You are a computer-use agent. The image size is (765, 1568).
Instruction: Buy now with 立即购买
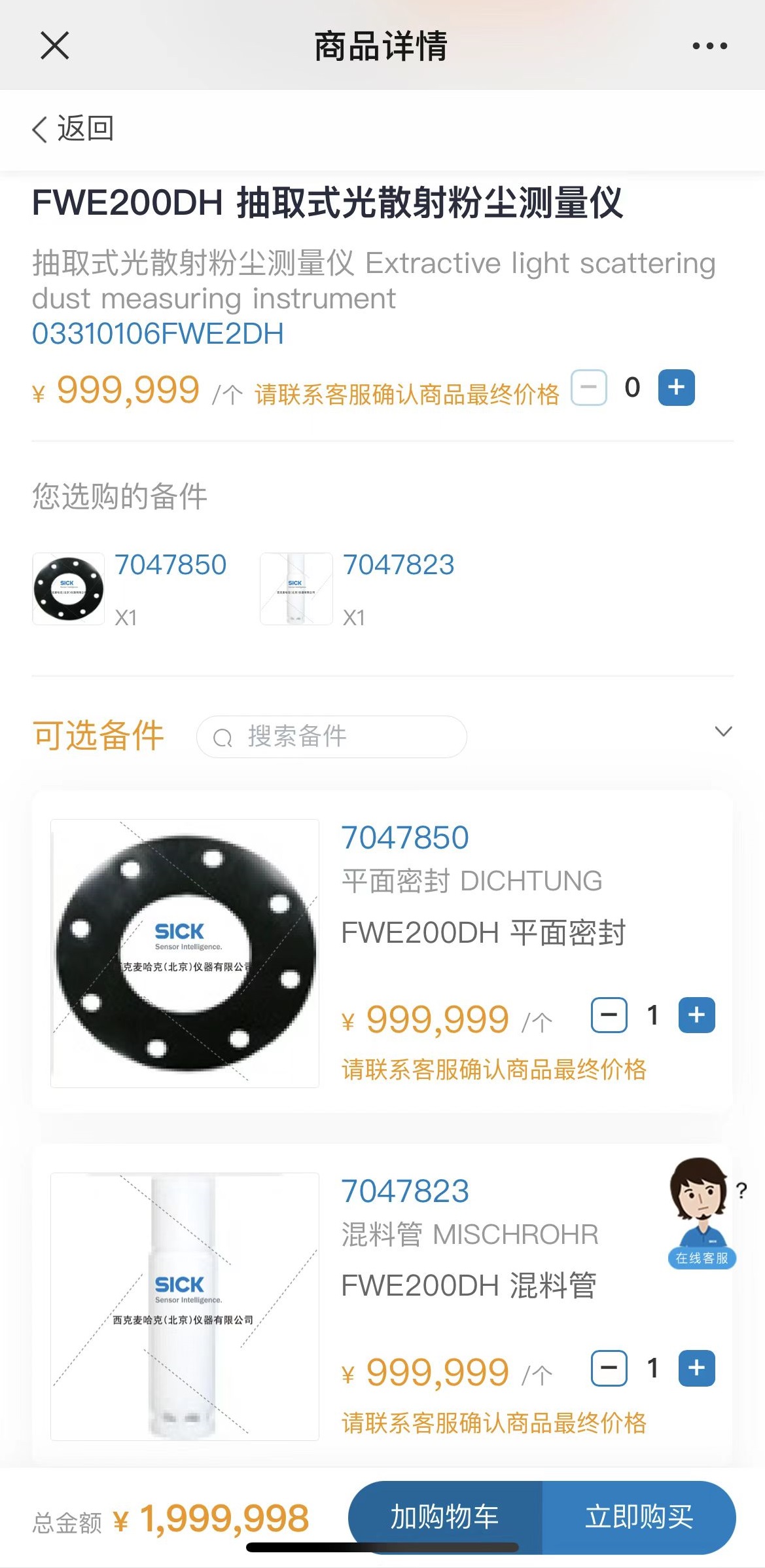tap(639, 1517)
